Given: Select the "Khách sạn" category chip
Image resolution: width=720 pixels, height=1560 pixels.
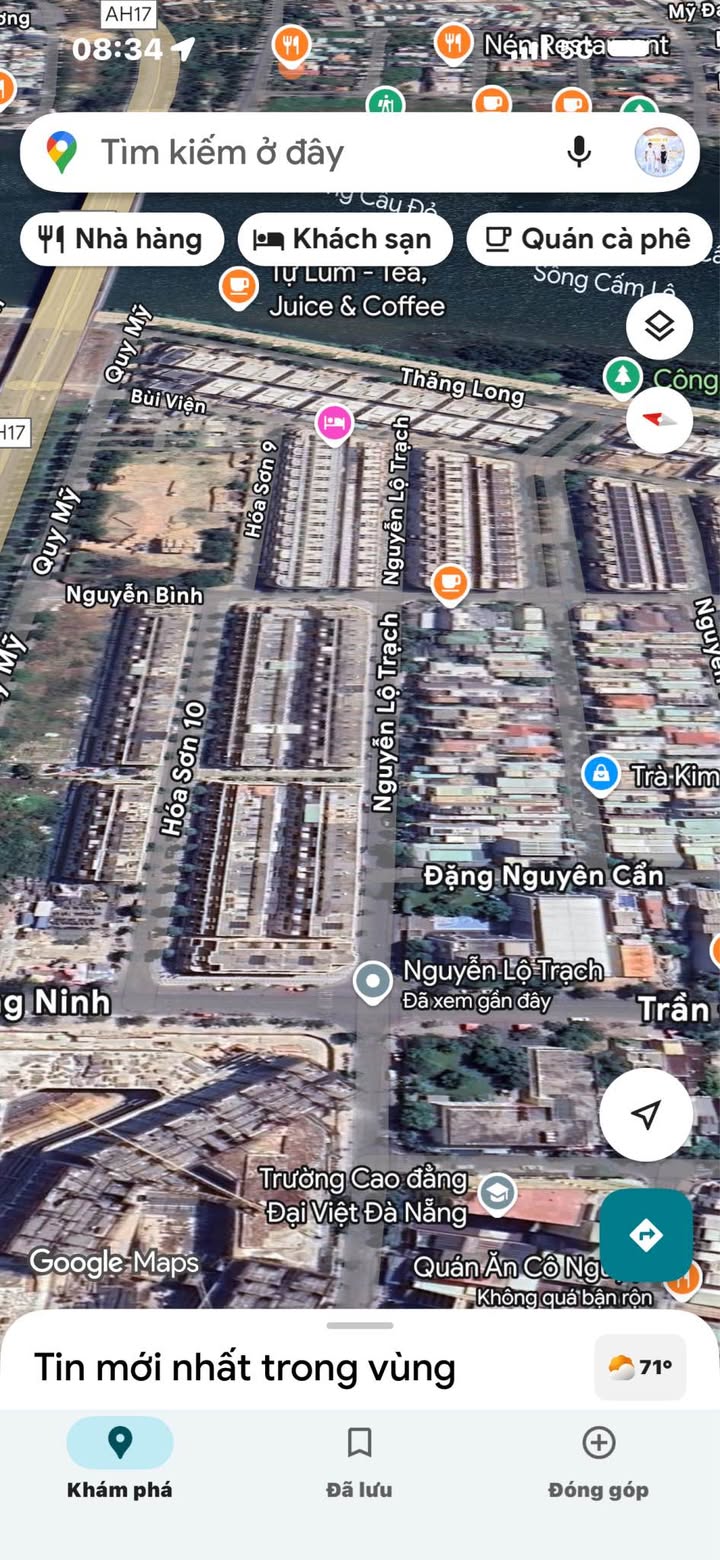Looking at the screenshot, I should [344, 239].
